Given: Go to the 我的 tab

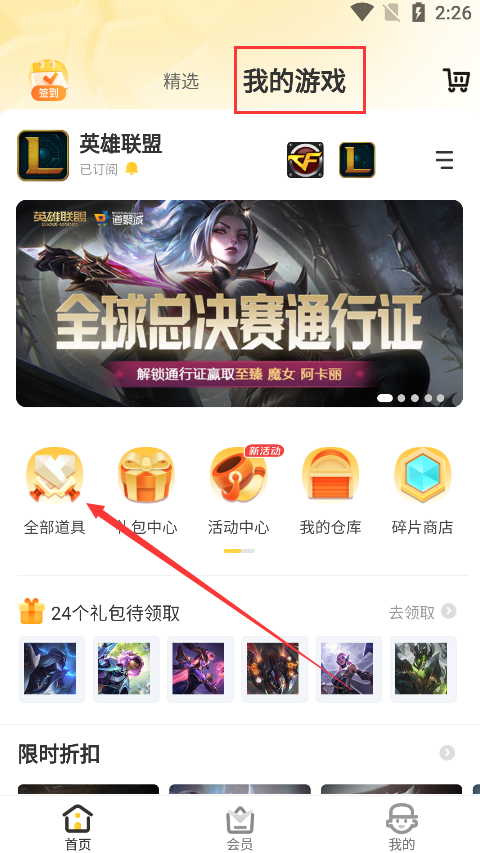Looking at the screenshot, I should 402,827.
